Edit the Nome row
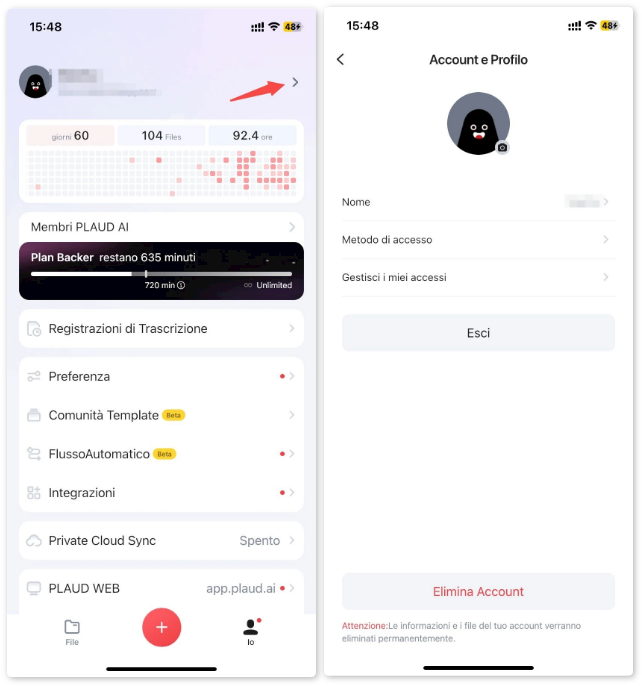The width and height of the screenshot is (642, 686). 478,202
